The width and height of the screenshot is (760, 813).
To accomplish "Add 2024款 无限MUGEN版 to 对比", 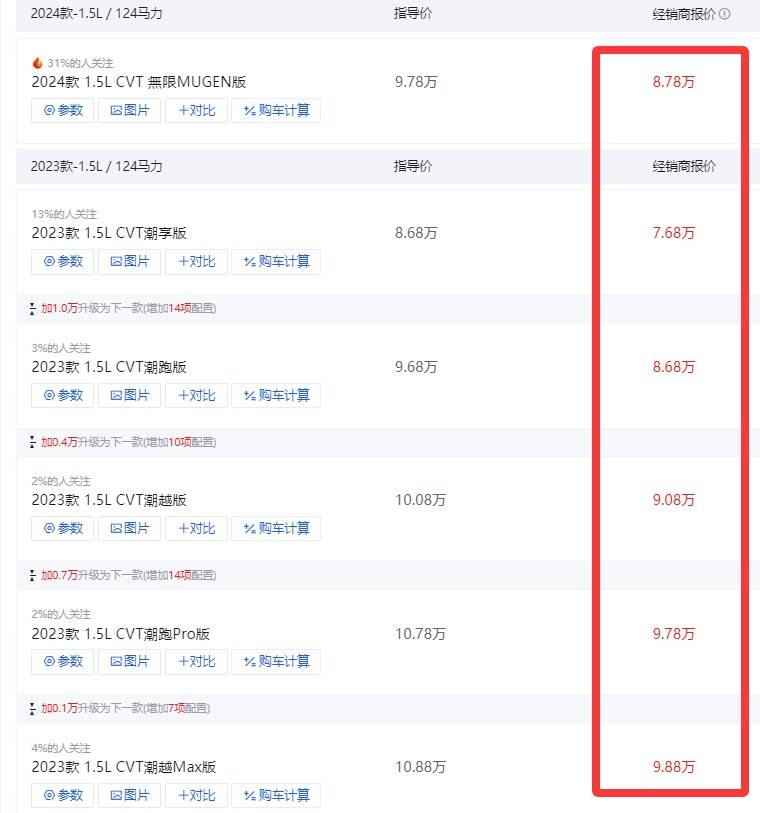I will (196, 110).
